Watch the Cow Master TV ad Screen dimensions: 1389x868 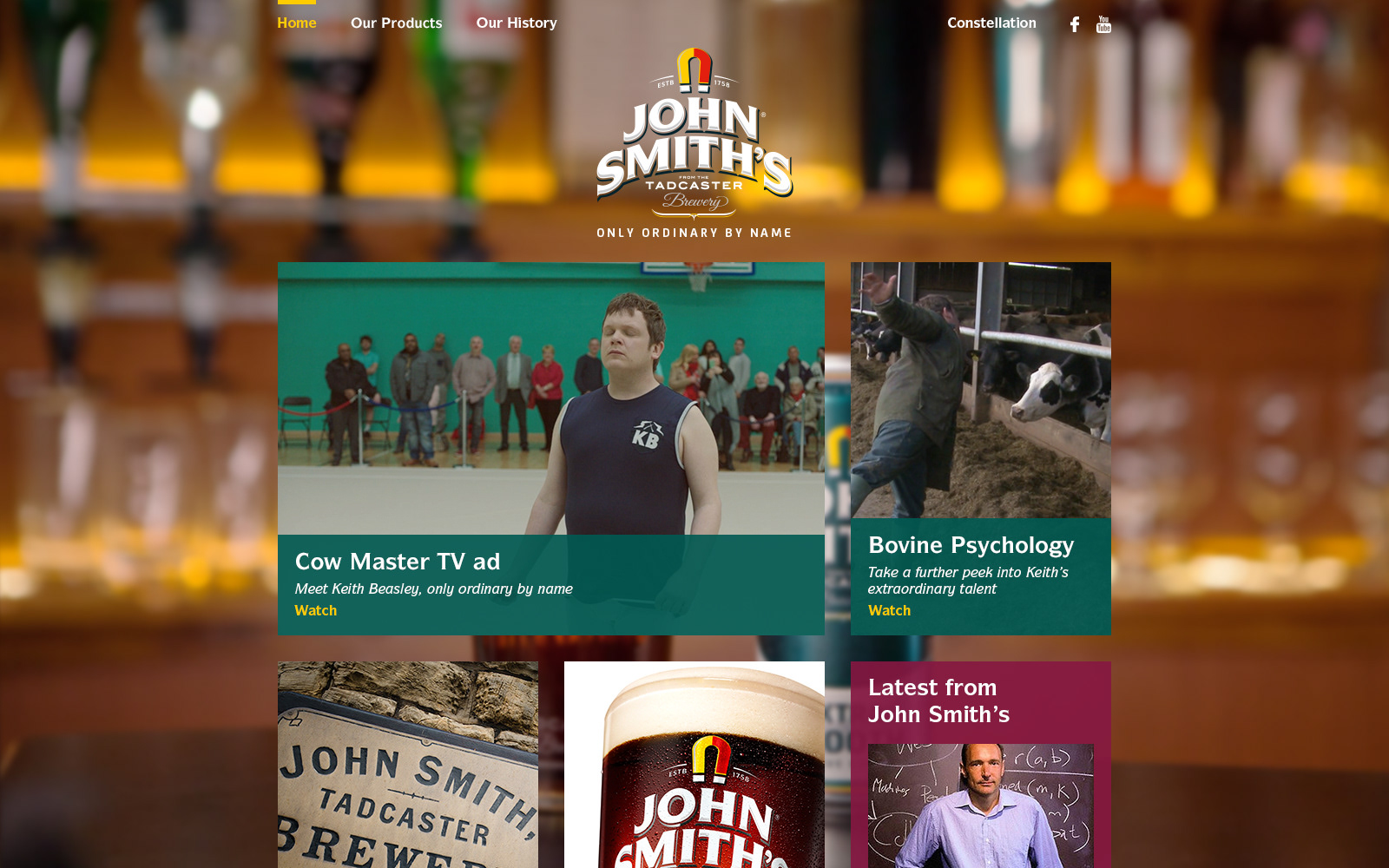coord(315,610)
